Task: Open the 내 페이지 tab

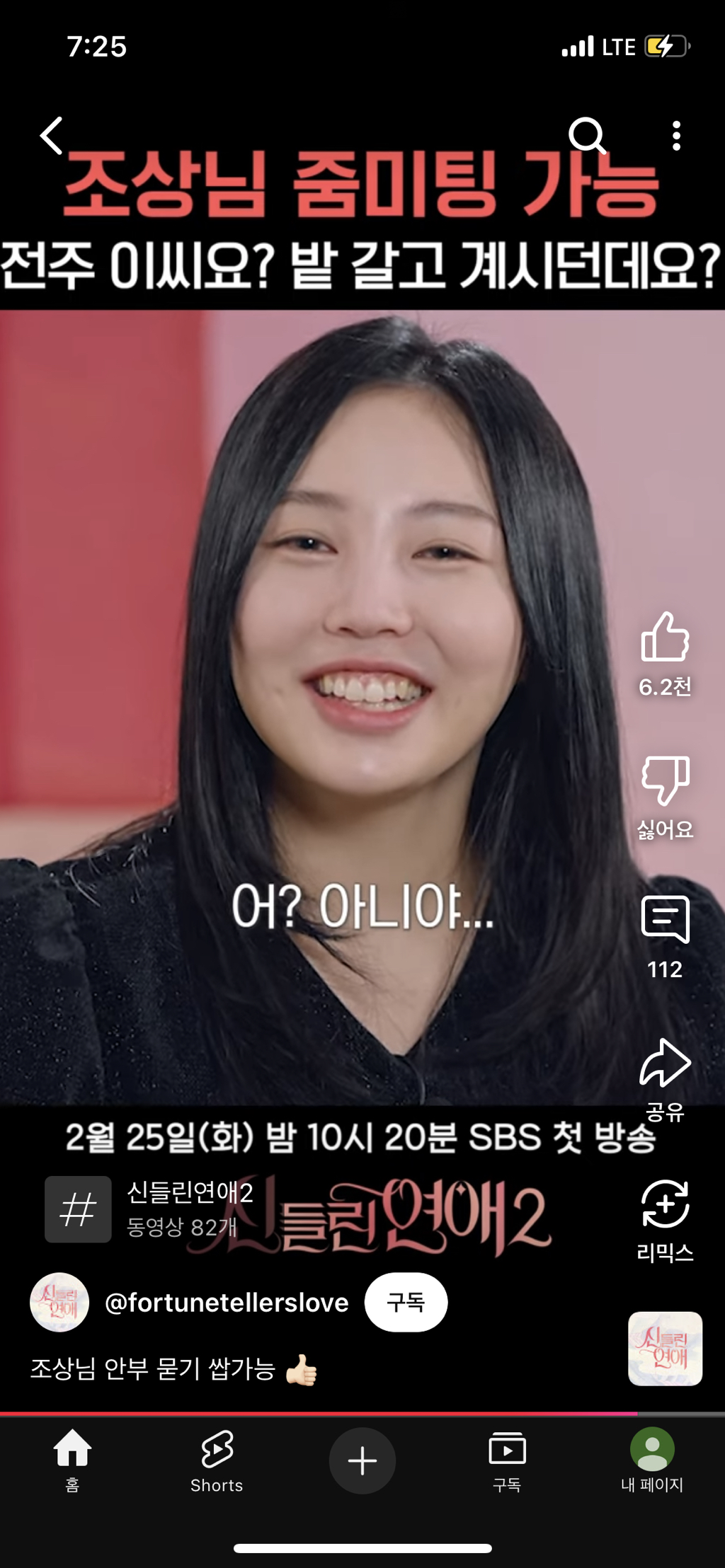Action: pos(651,1460)
